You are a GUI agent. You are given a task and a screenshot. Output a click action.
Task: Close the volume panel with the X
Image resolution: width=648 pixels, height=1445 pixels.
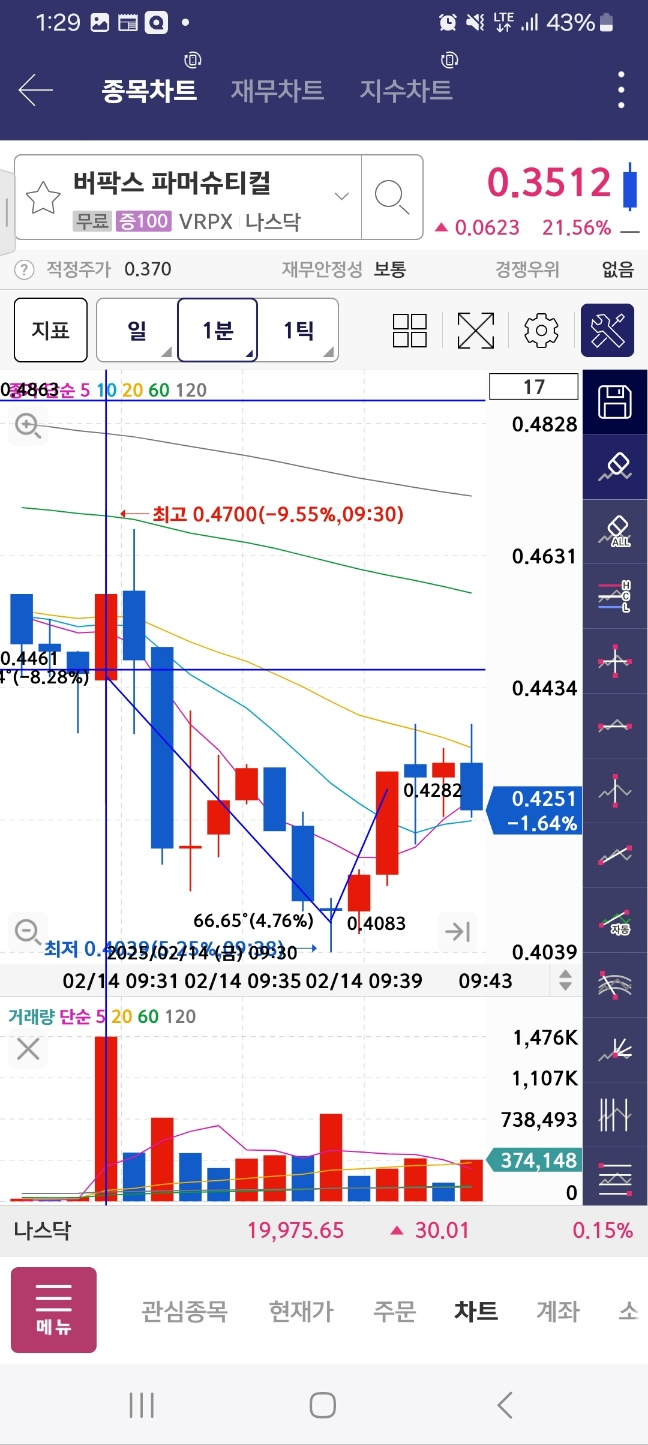coord(28,1049)
